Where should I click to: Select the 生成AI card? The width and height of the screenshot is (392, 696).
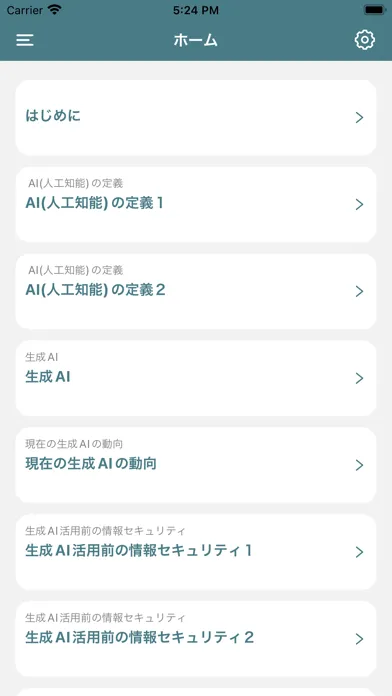point(196,378)
